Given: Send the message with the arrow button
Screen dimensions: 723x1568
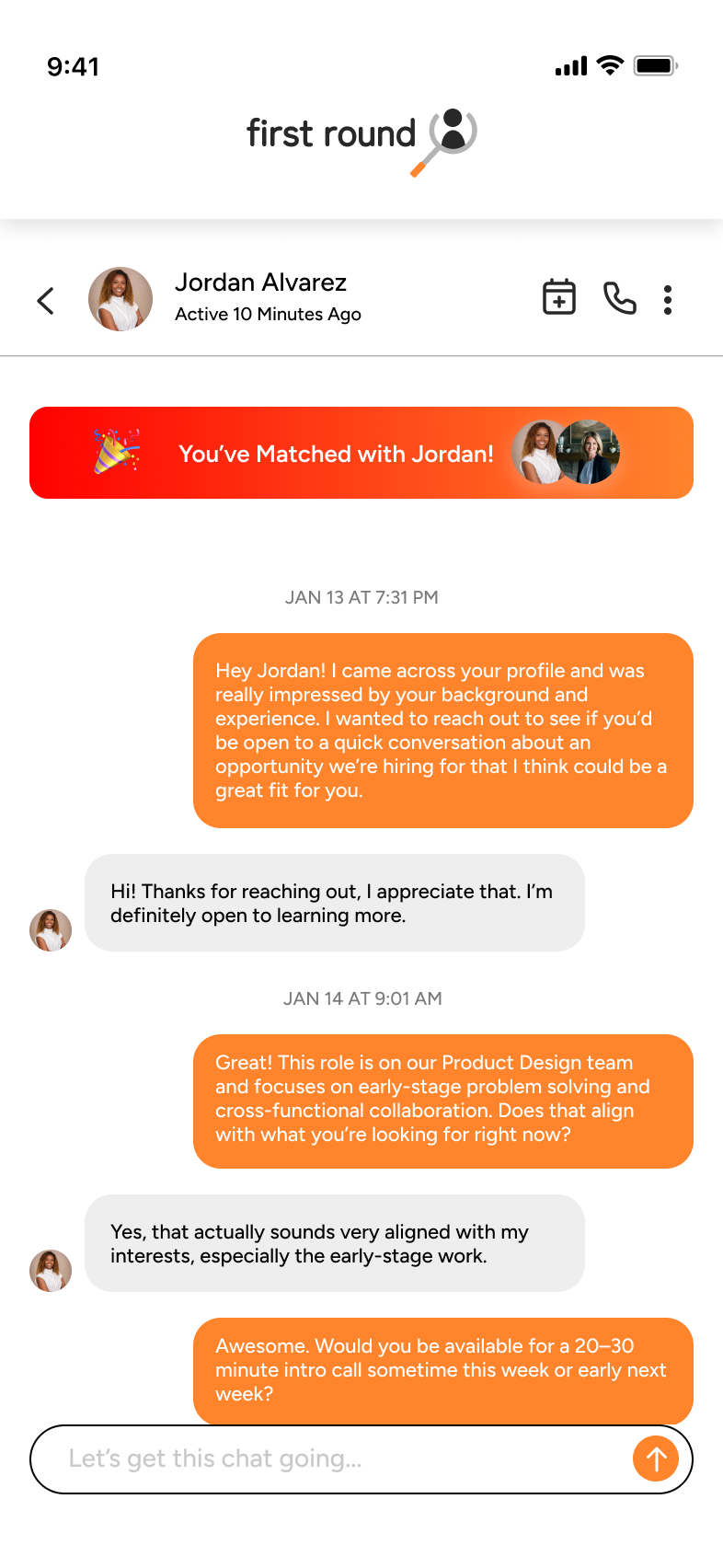Looking at the screenshot, I should click(656, 1458).
